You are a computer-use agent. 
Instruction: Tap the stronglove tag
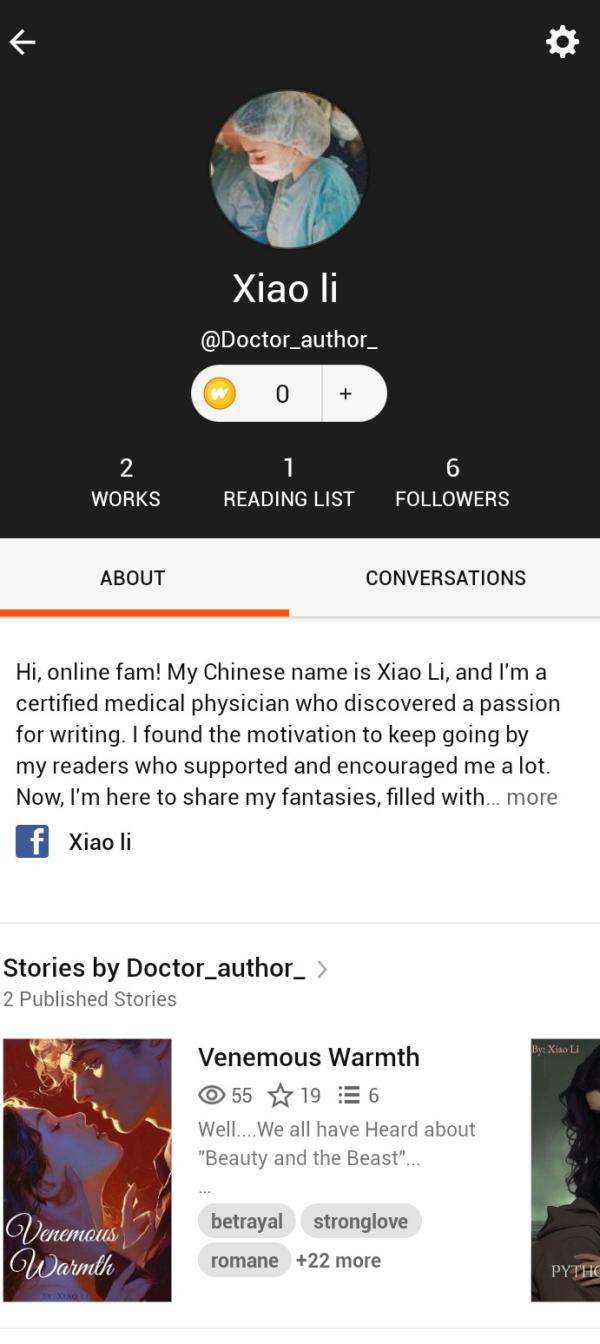click(360, 1221)
